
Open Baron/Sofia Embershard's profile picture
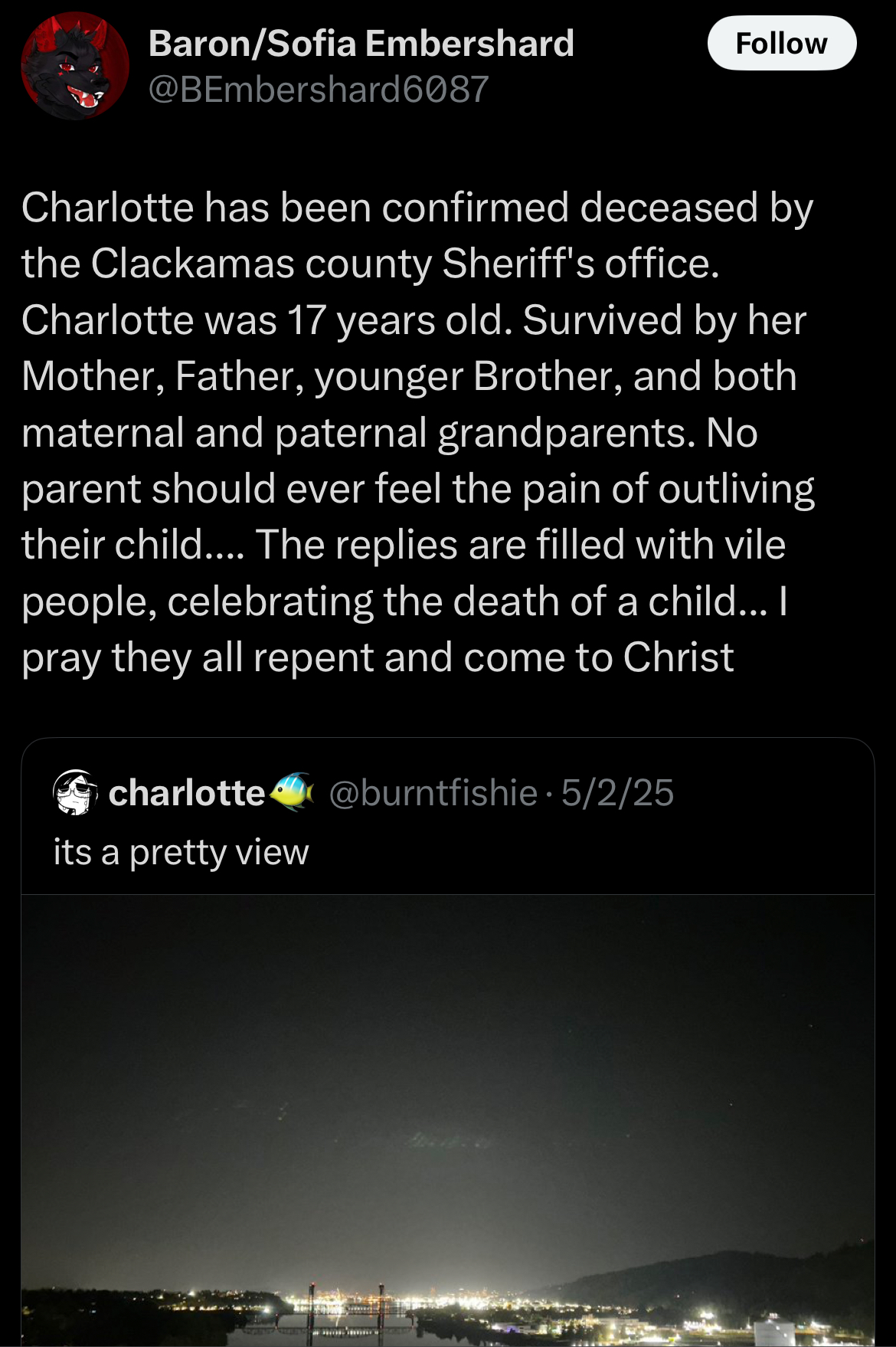tap(75, 66)
